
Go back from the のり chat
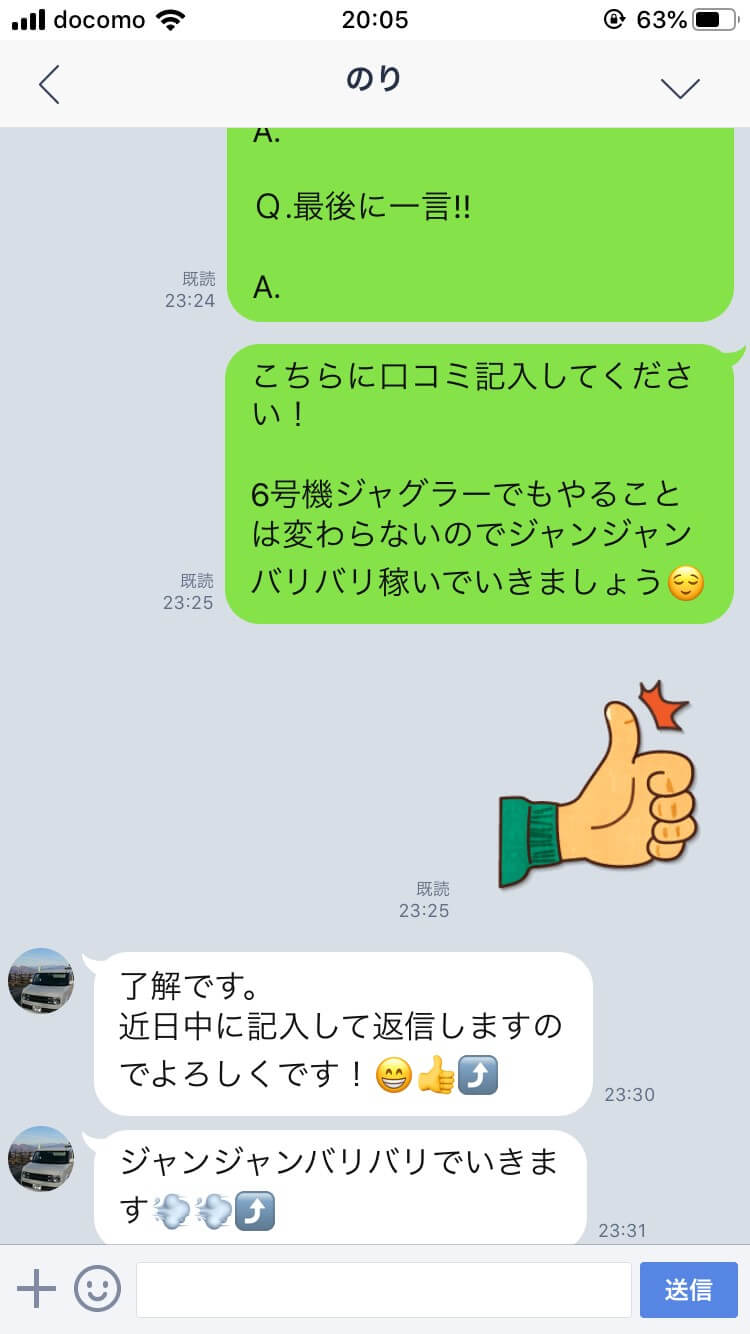point(49,85)
